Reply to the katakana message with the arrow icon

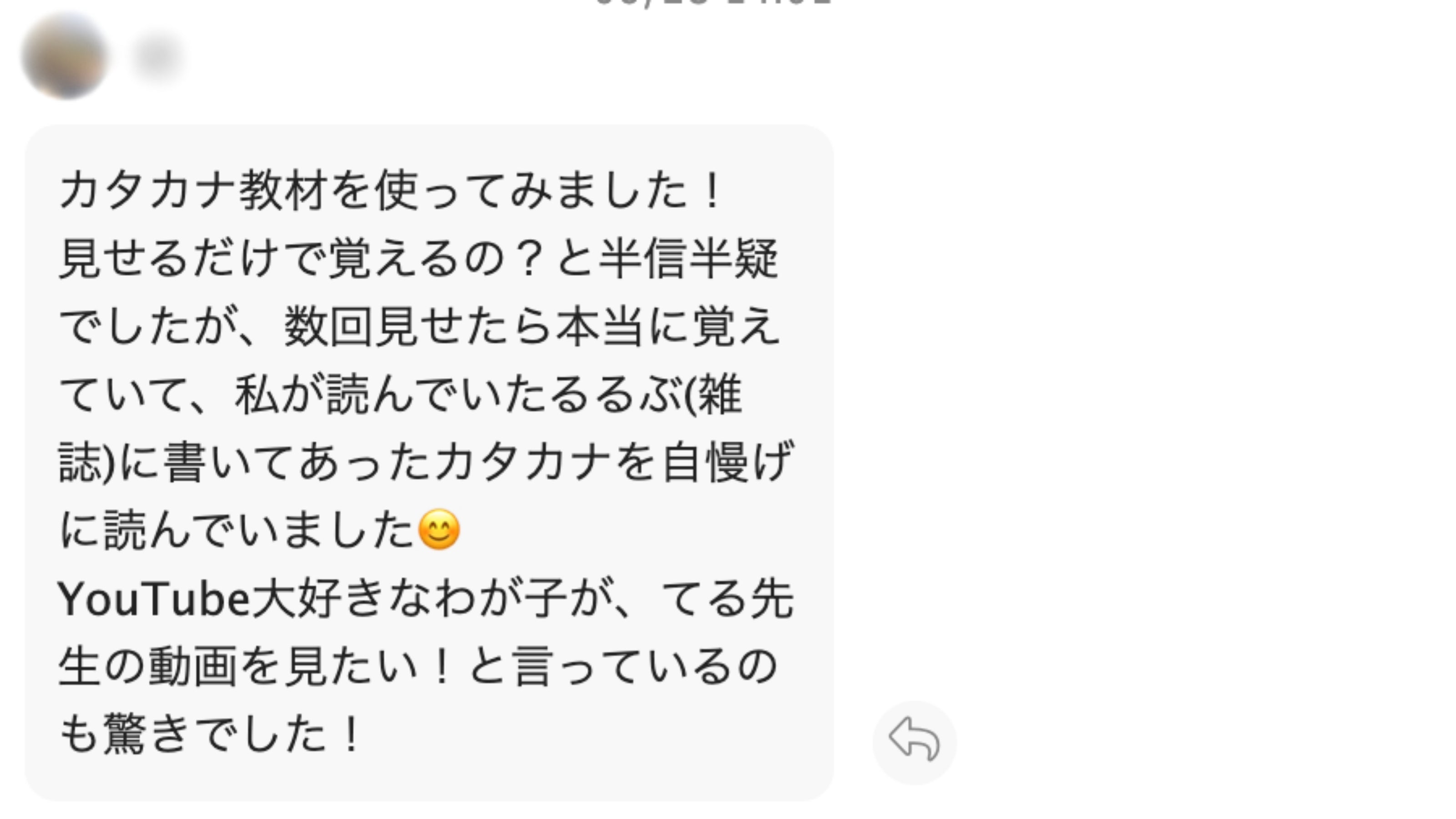[914, 742]
